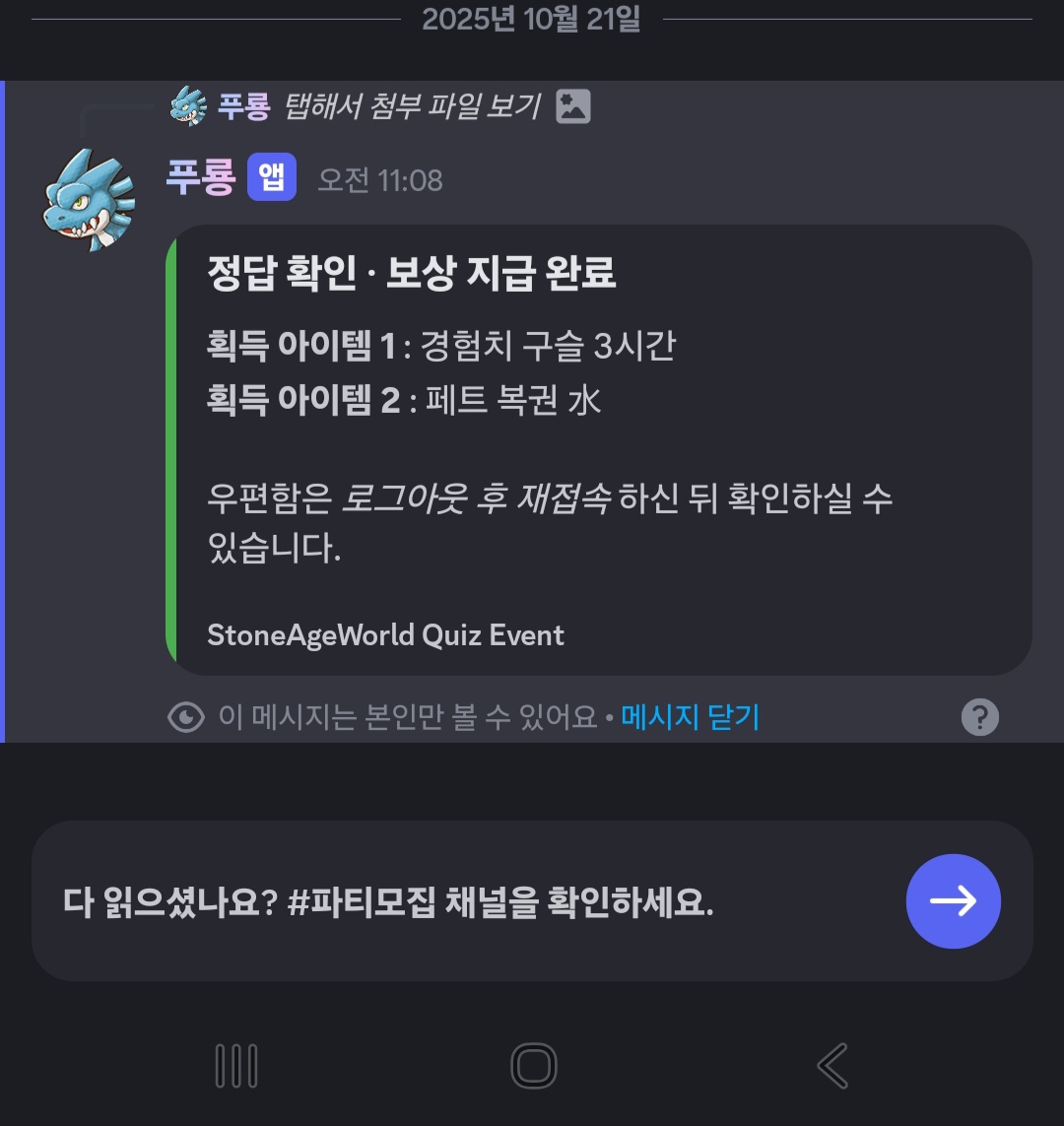Open the replied message with attachment

(x=409, y=106)
